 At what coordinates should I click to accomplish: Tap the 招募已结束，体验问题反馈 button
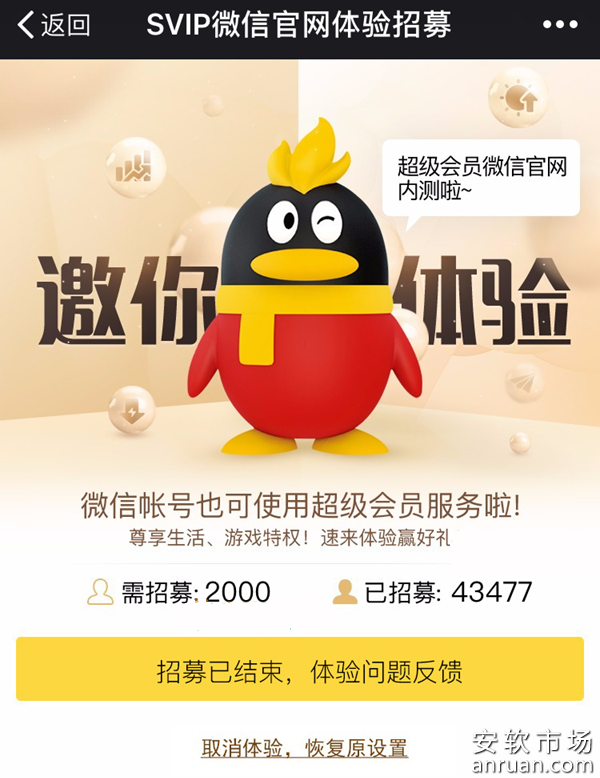(300, 669)
